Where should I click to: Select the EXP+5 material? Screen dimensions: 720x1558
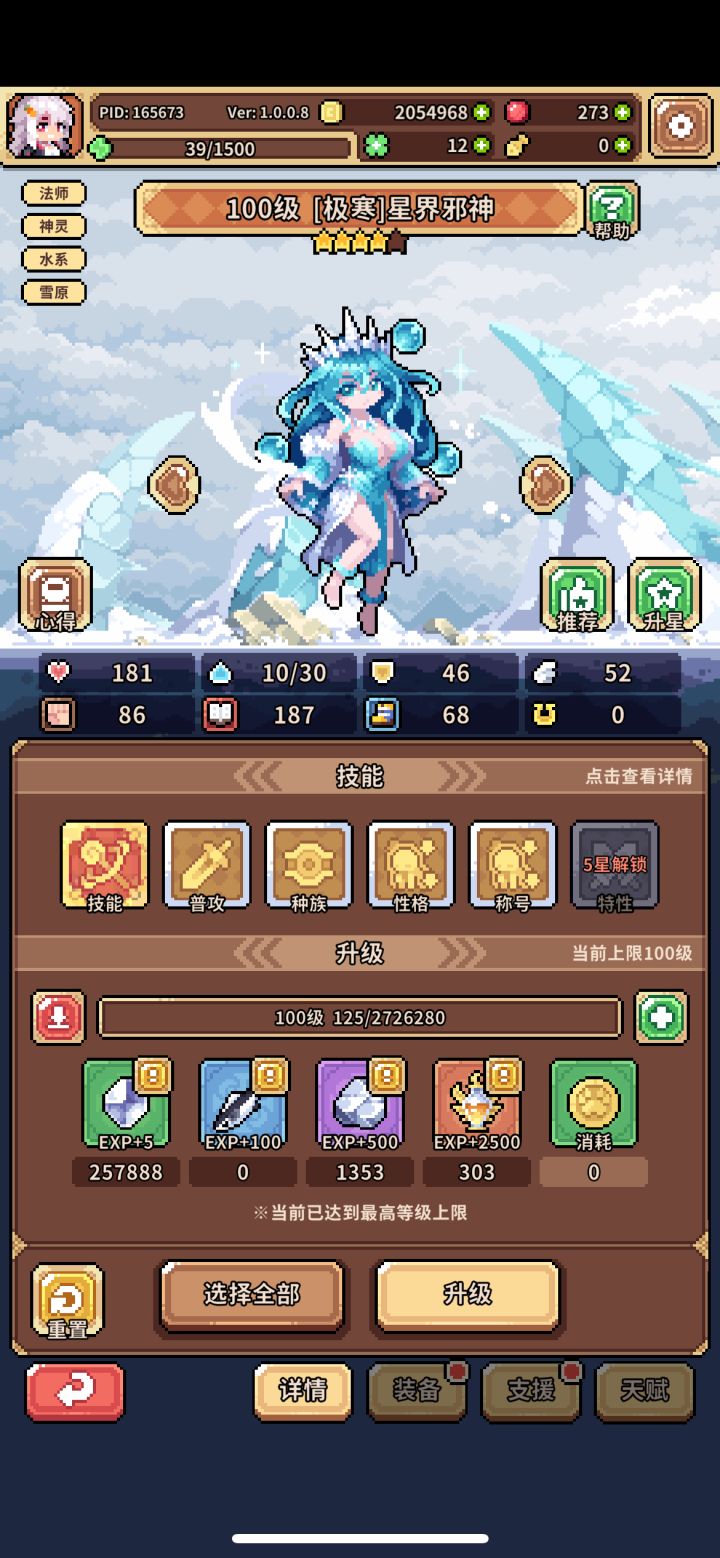point(126,1104)
